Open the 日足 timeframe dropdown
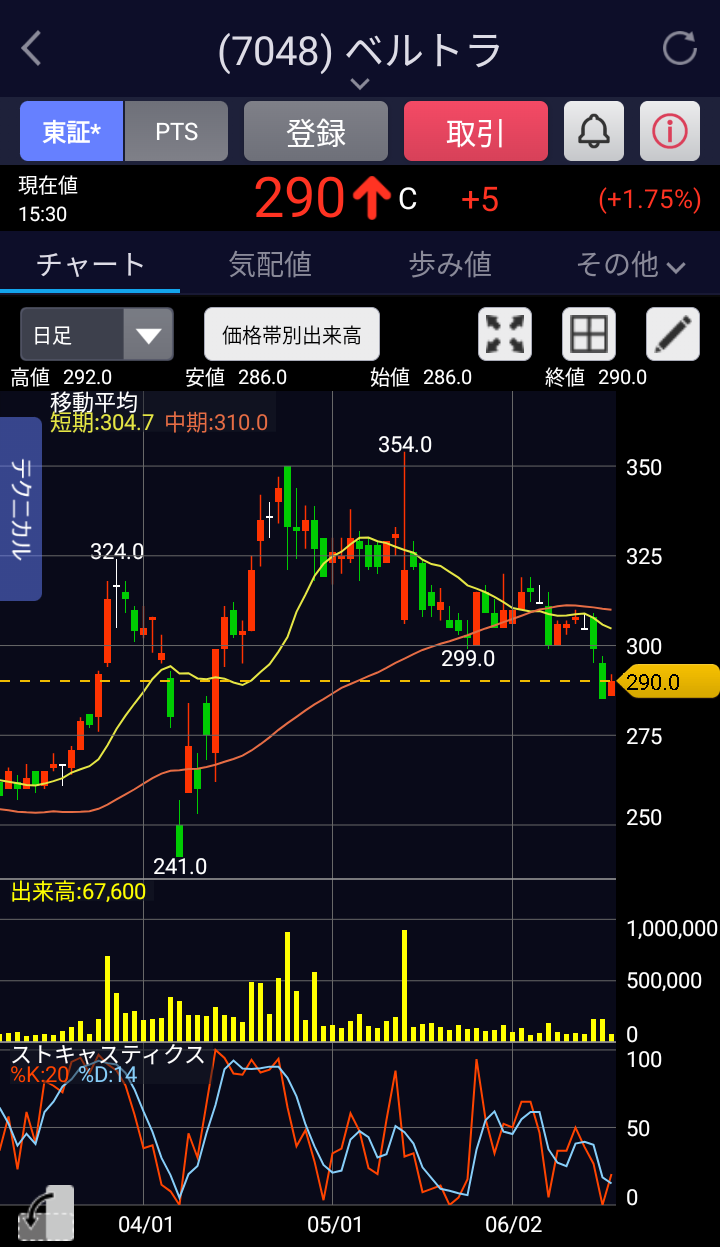The width and height of the screenshot is (720, 1247). 97,334
